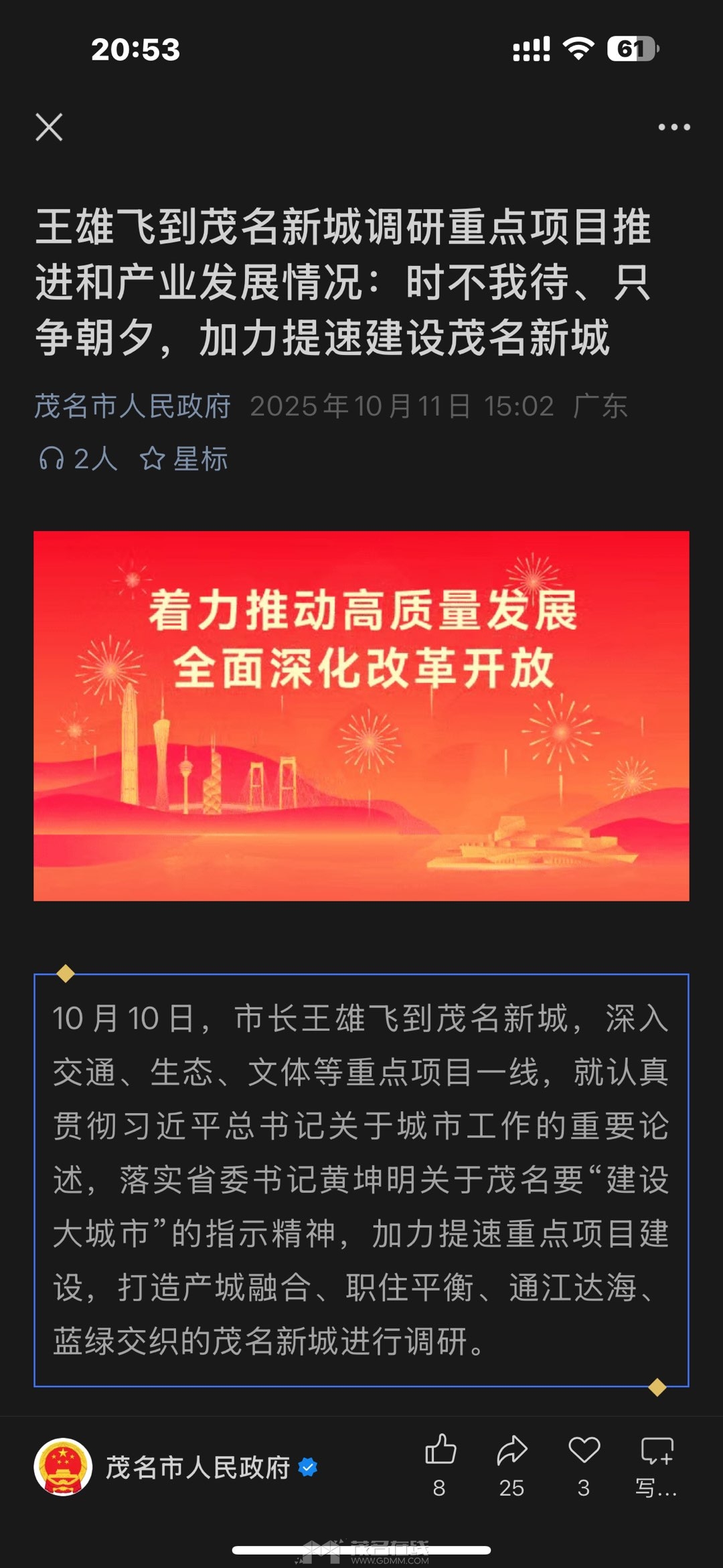The height and width of the screenshot is (1568, 723).
Task: Open the three-dot overflow menu
Action: (x=673, y=127)
